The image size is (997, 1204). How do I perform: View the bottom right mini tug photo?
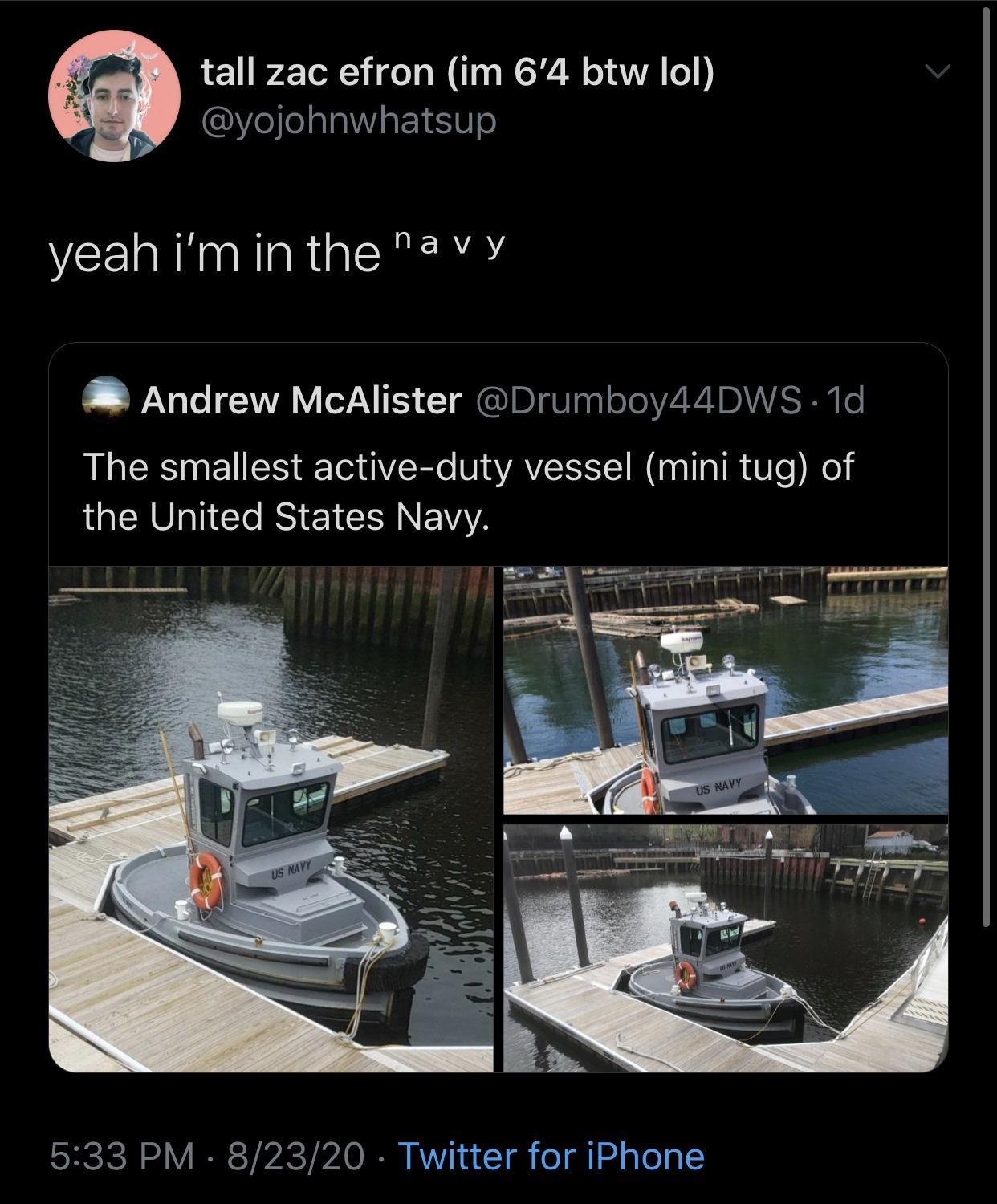[726, 949]
